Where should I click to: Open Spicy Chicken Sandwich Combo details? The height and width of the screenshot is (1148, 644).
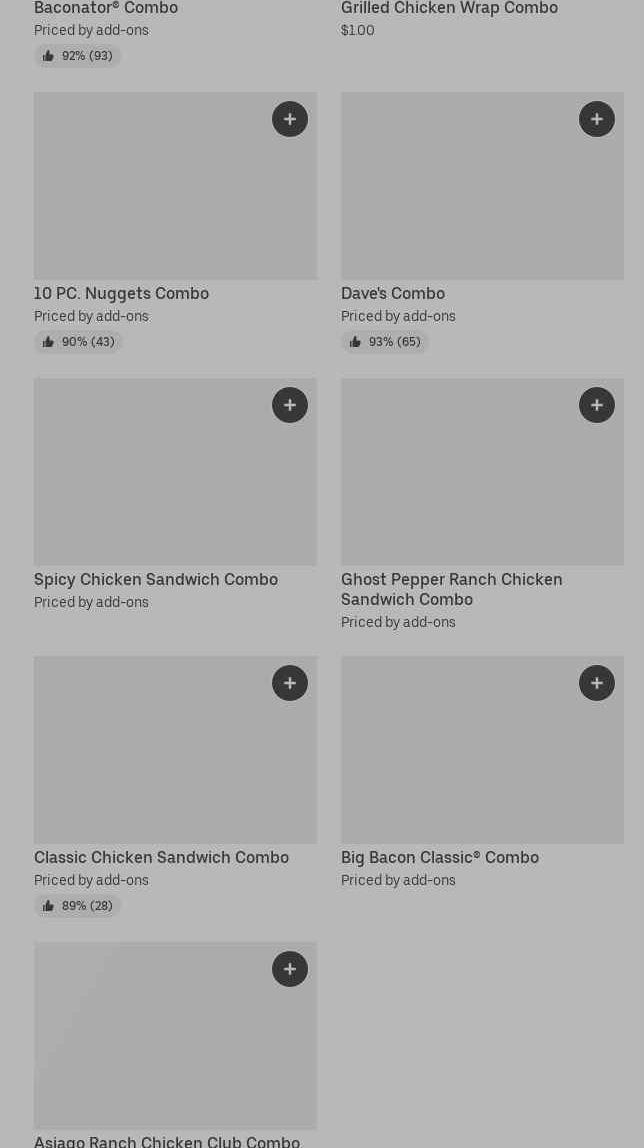155,579
